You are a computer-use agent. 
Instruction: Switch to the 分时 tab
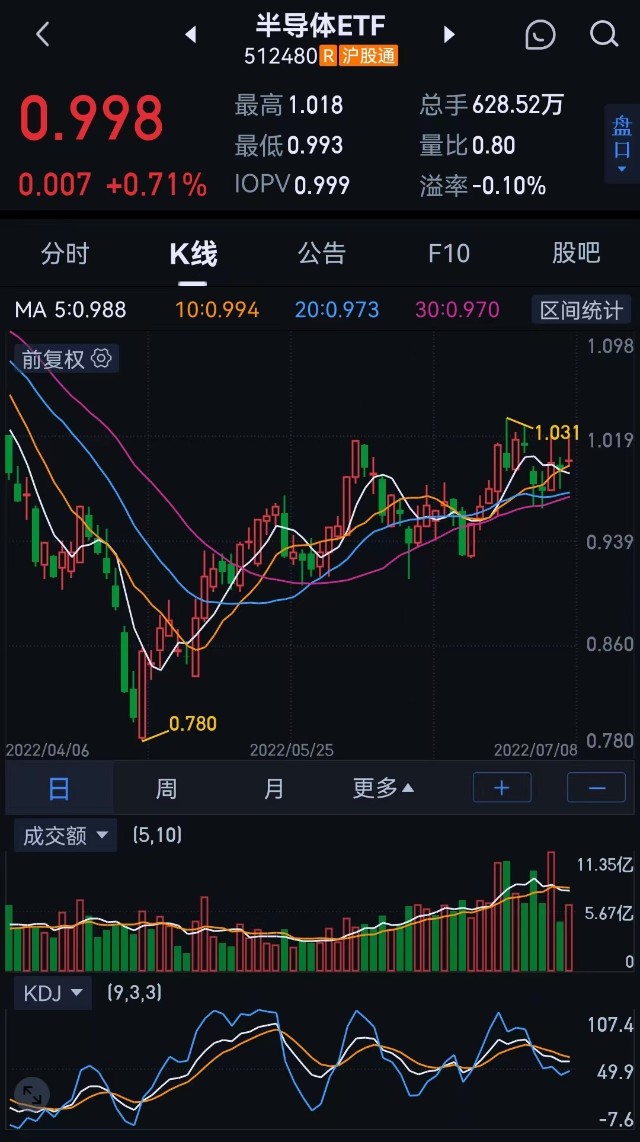(x=65, y=253)
